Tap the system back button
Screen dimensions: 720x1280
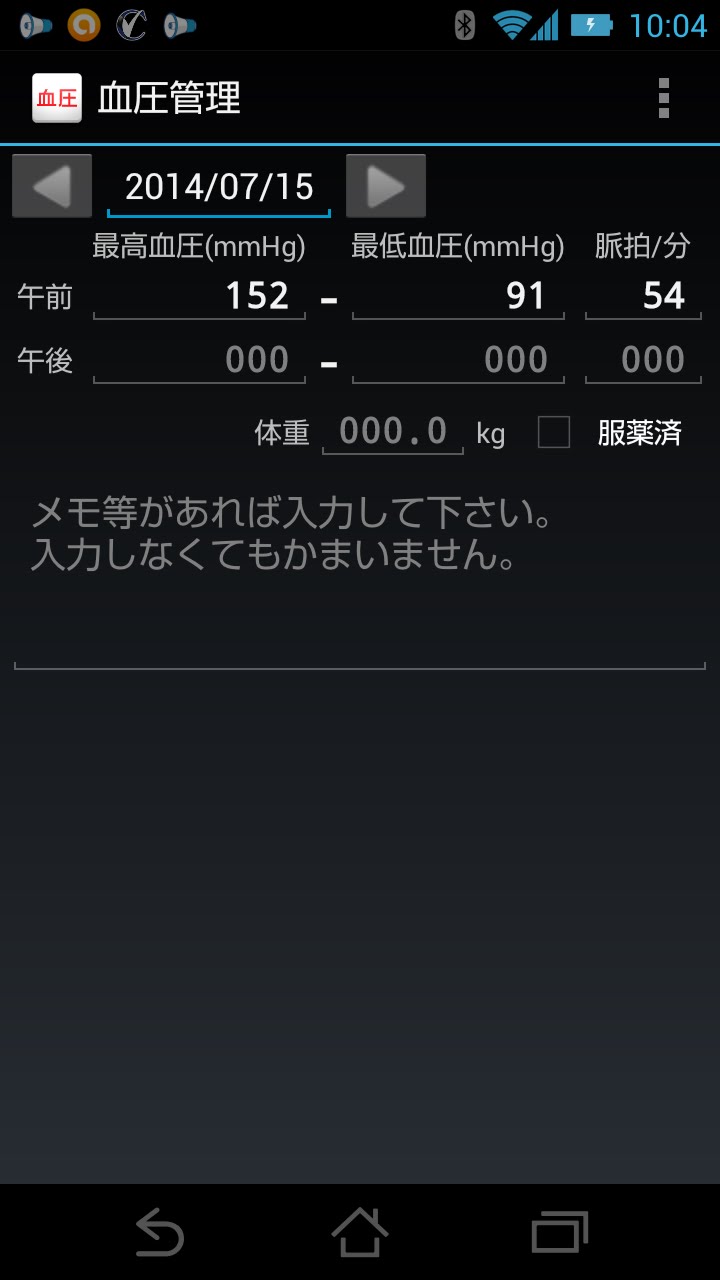point(158,1232)
